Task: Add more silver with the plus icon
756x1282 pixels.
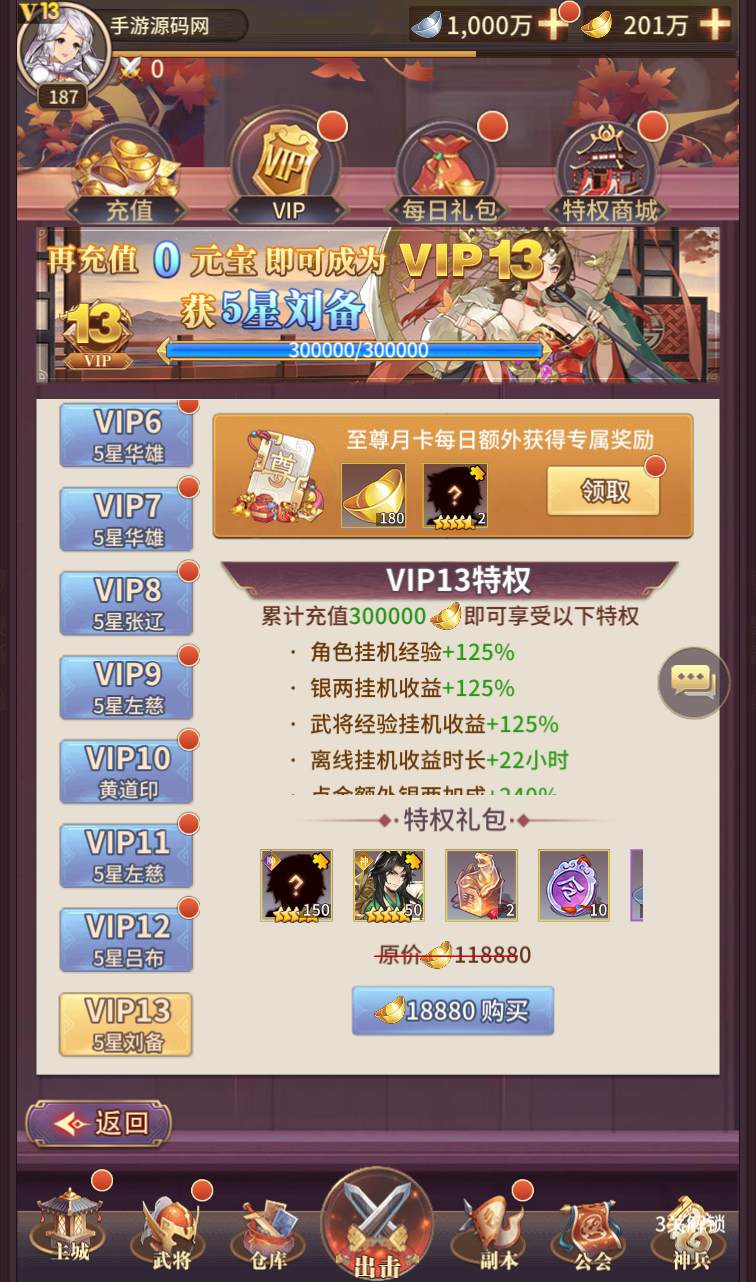Action: (x=552, y=25)
